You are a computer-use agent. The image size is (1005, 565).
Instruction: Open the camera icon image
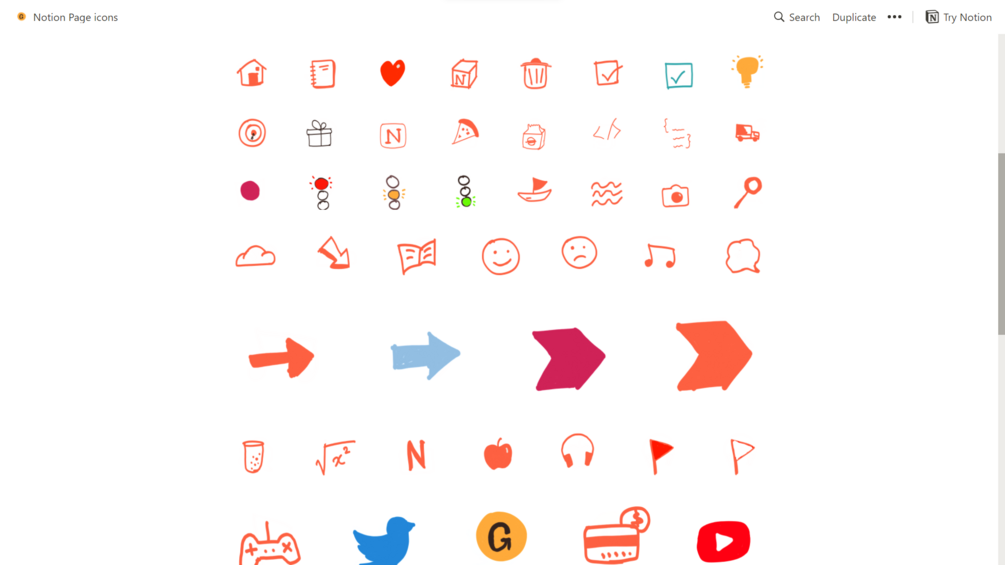(x=675, y=196)
